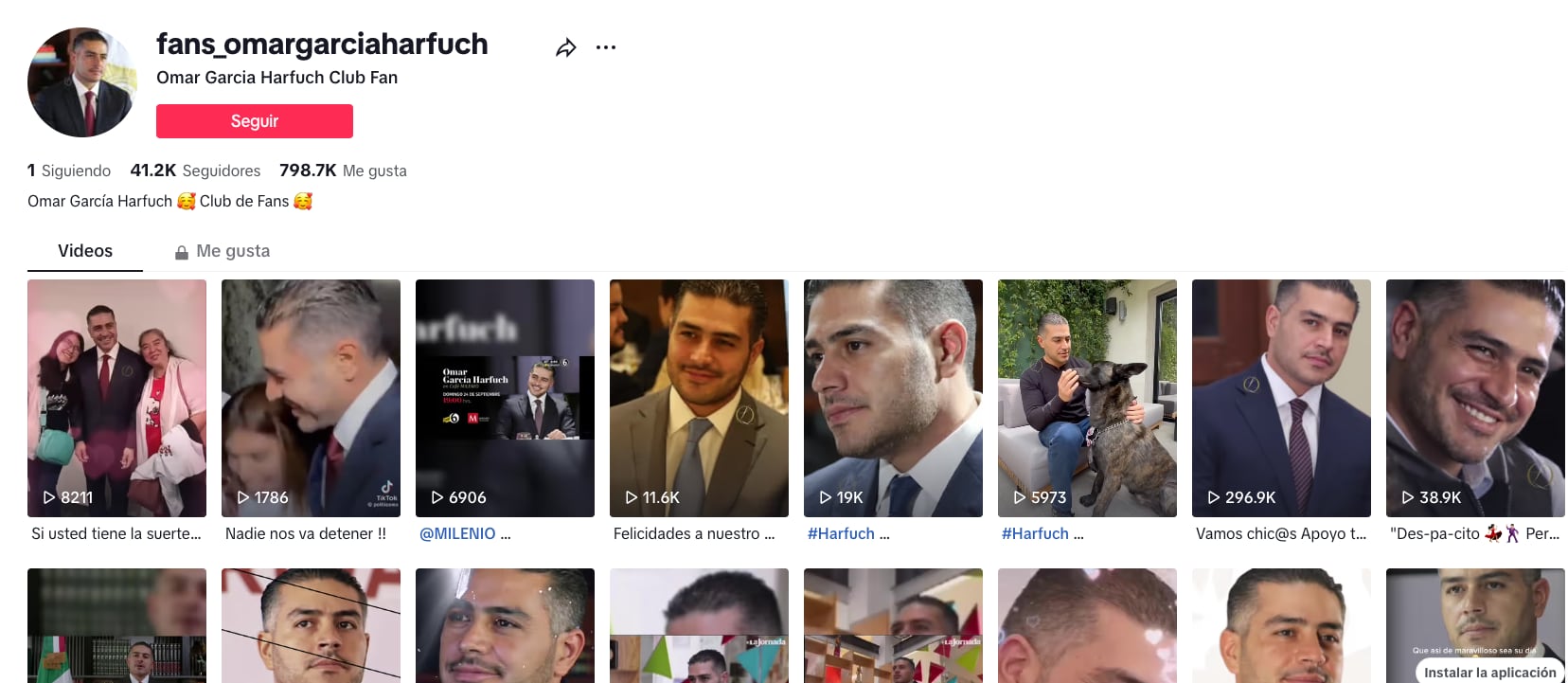Tap the Instalar la aplicación button

[x=1489, y=672]
